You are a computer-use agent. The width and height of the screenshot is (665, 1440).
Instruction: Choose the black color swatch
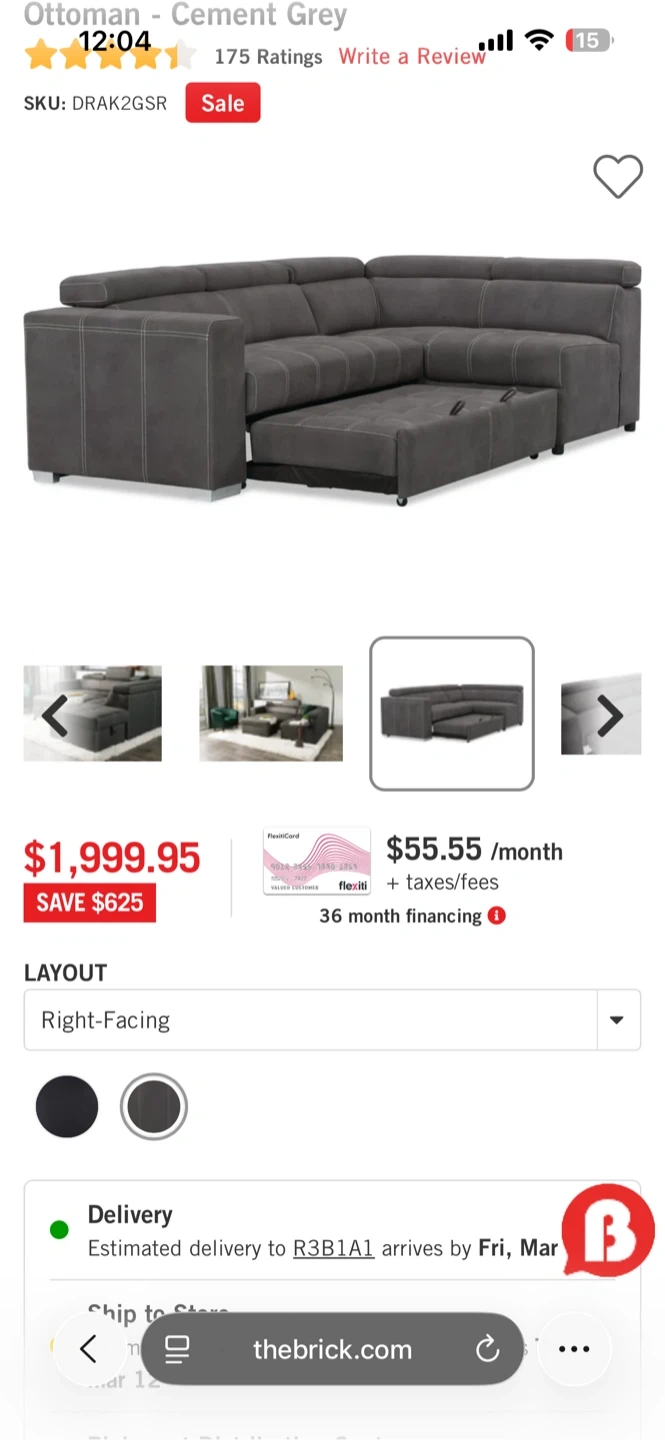pos(67,1107)
